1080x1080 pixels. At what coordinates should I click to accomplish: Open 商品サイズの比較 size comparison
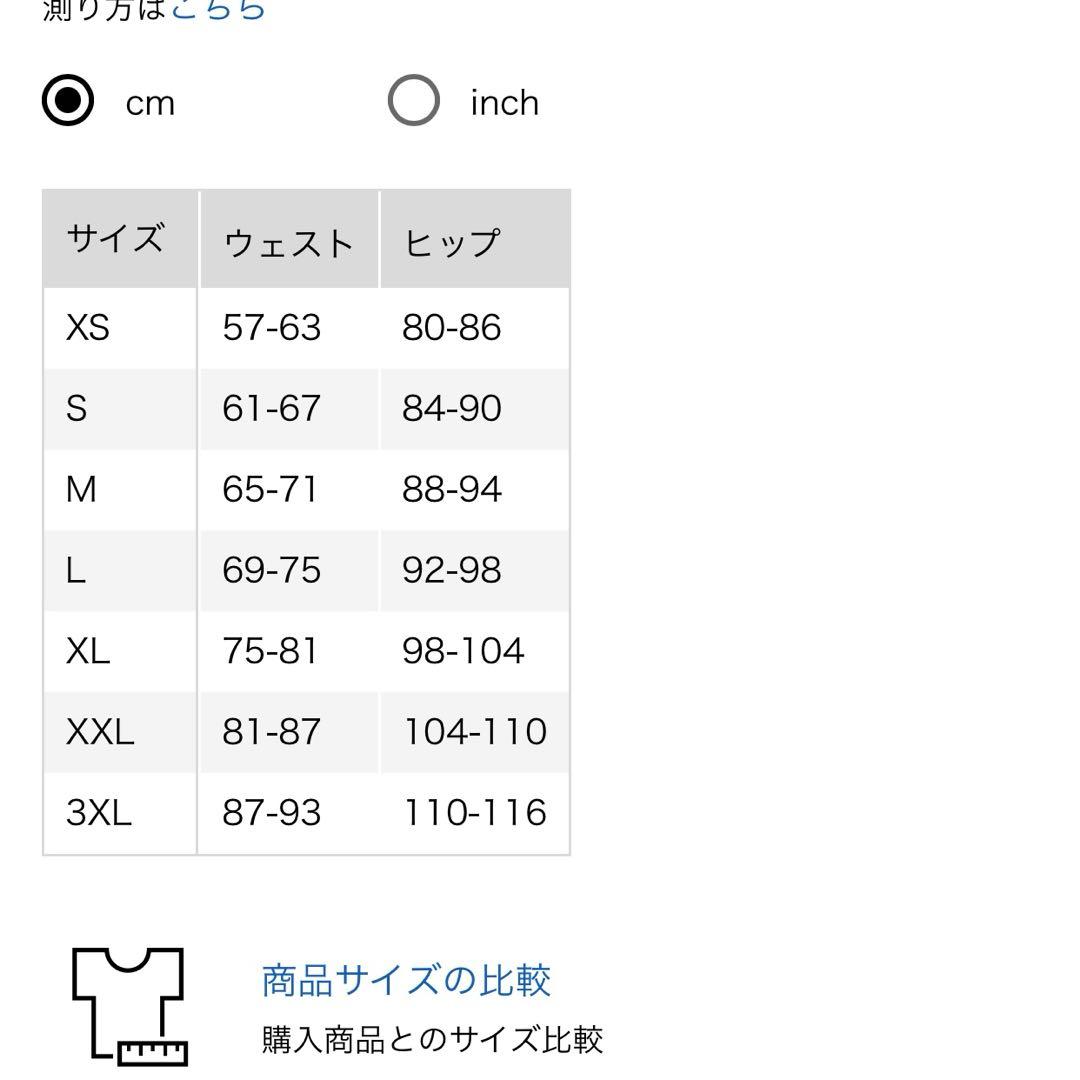406,980
